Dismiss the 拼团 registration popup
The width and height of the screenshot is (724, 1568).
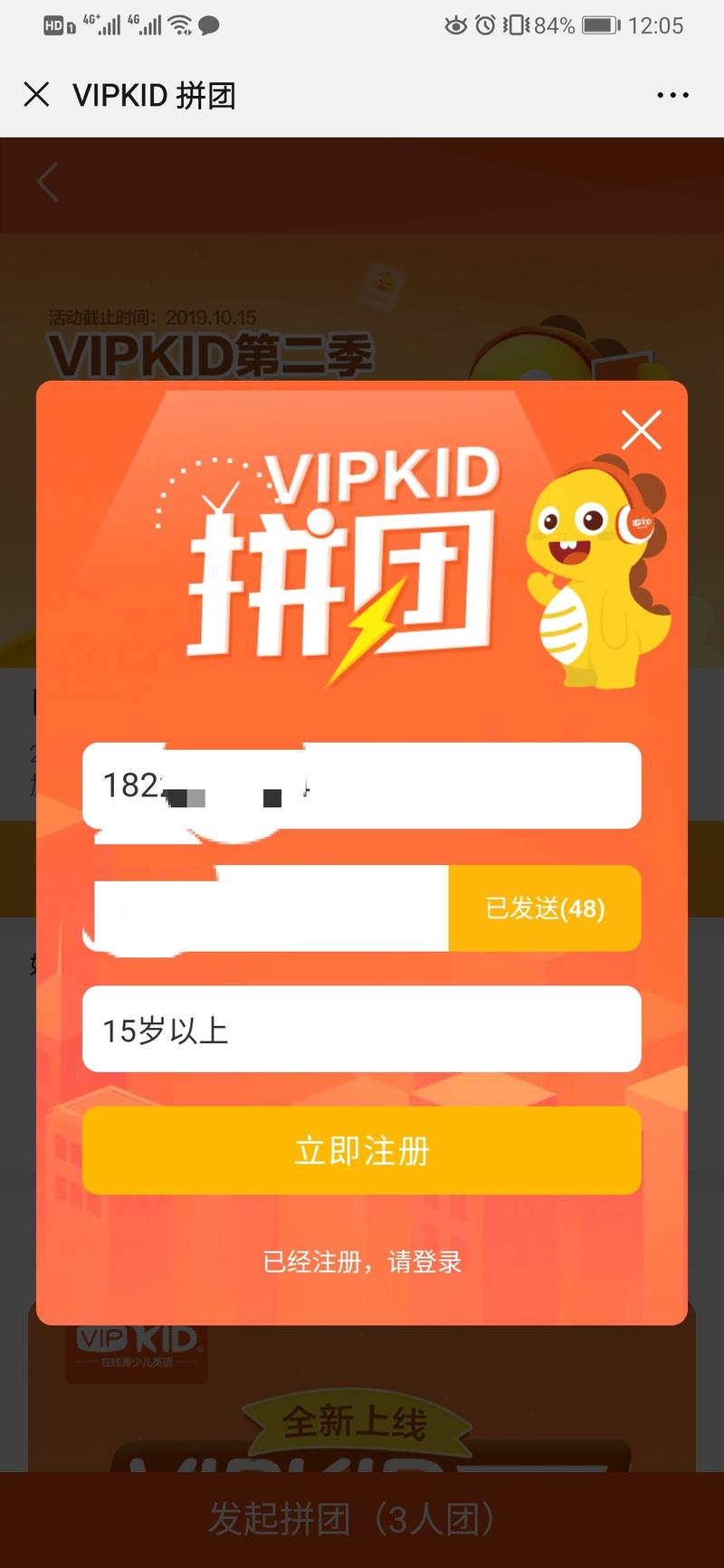(x=642, y=430)
